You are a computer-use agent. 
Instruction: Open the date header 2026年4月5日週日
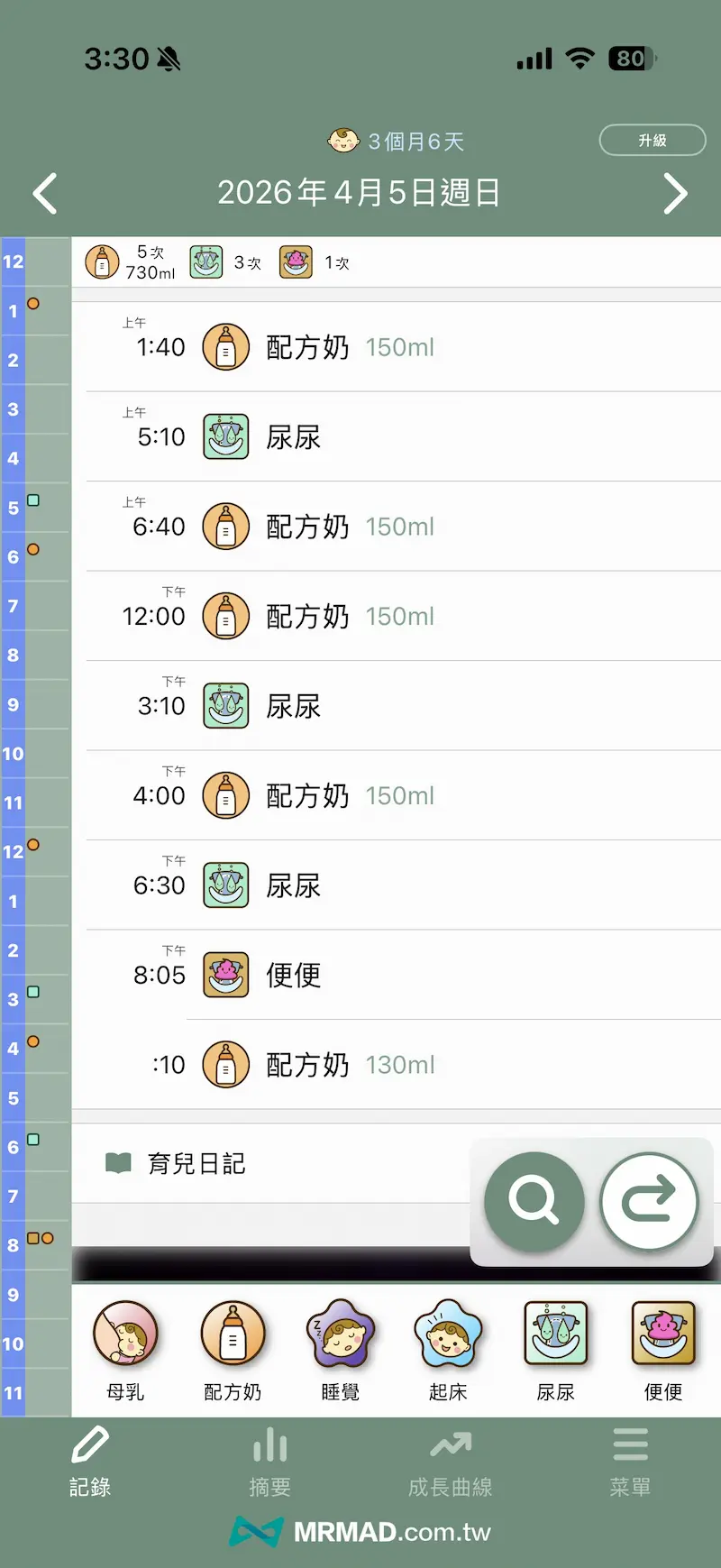(359, 192)
